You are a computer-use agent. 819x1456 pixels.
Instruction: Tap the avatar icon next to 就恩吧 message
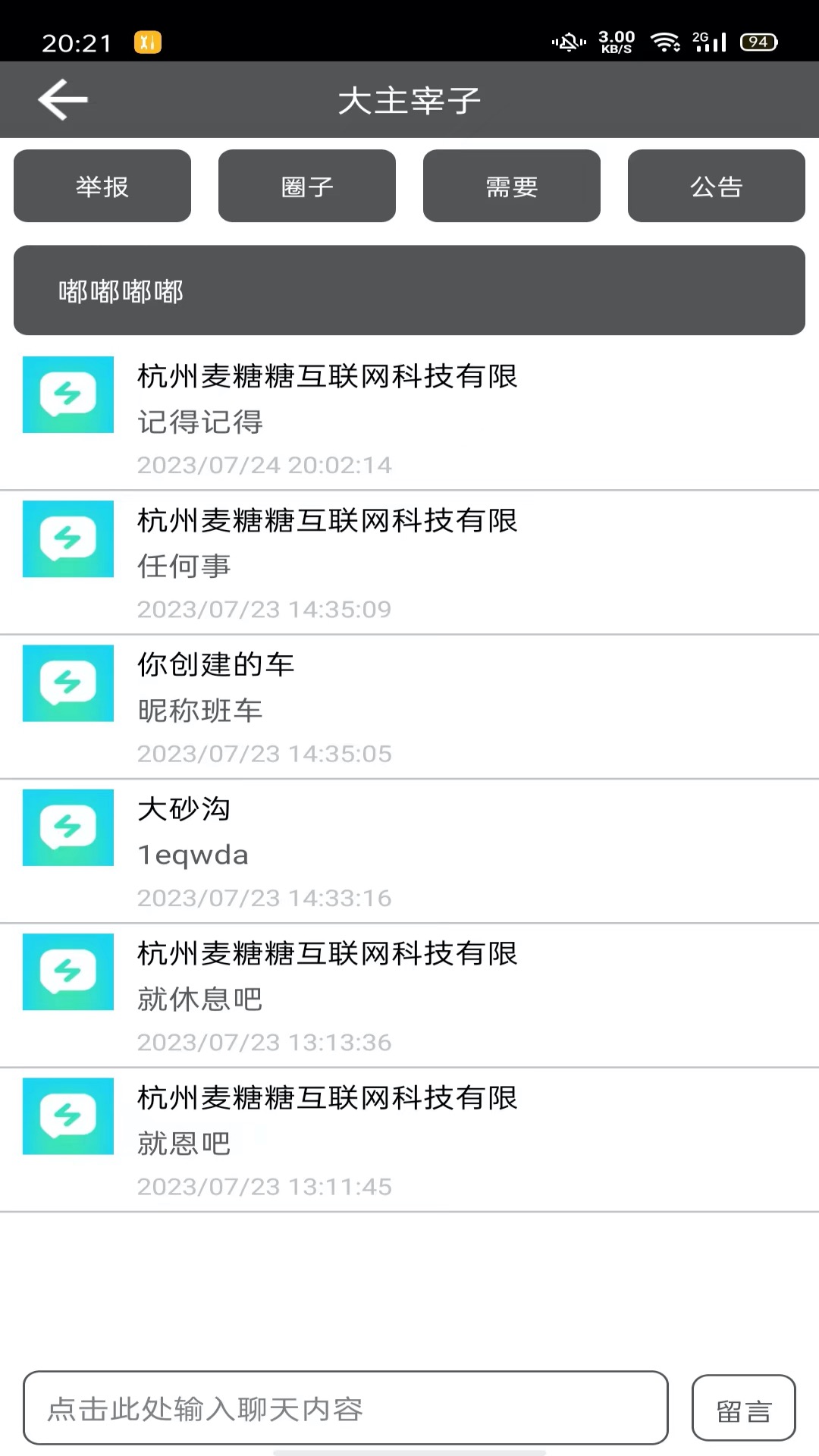coord(67,1116)
